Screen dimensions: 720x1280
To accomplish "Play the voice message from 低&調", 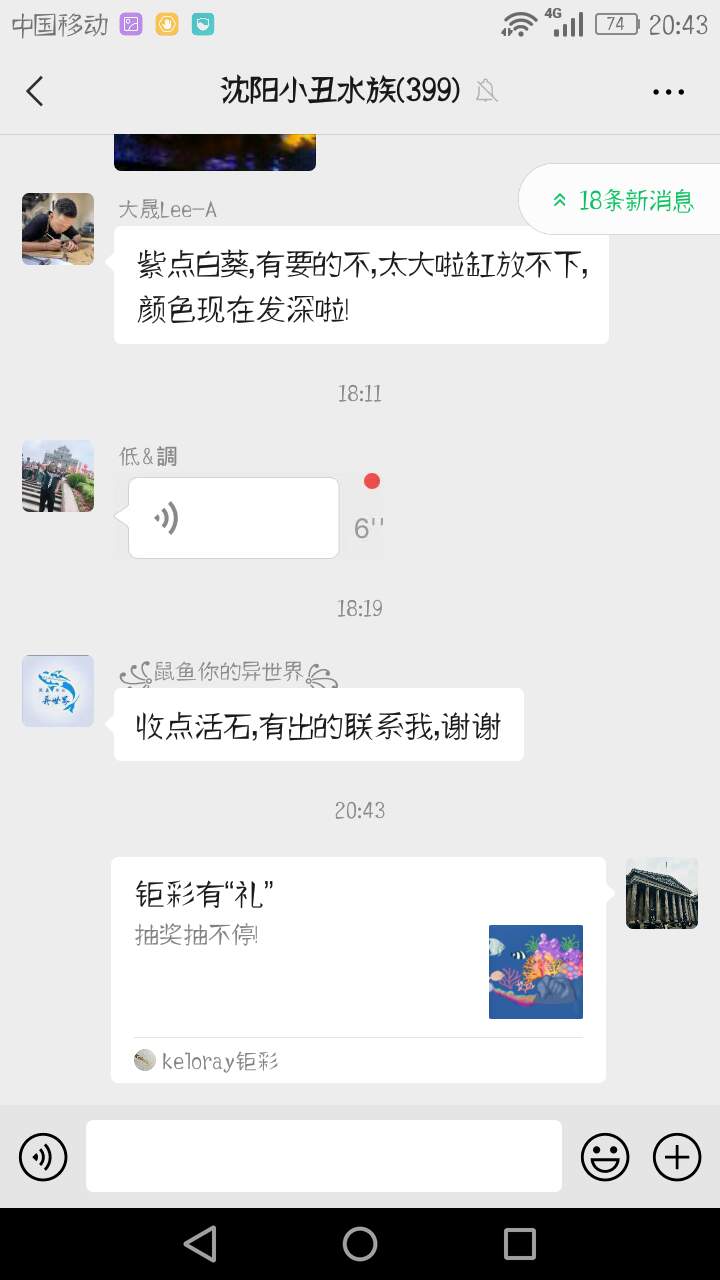I will 233,518.
